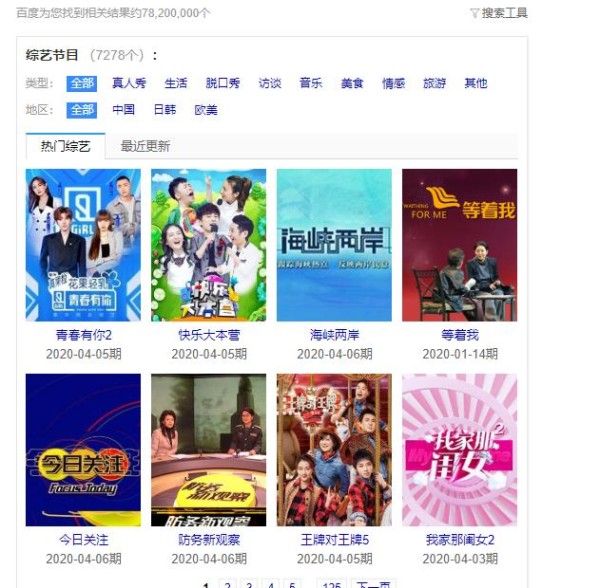
Task: Switch to 热门综艺 tab
Action: pos(65,146)
